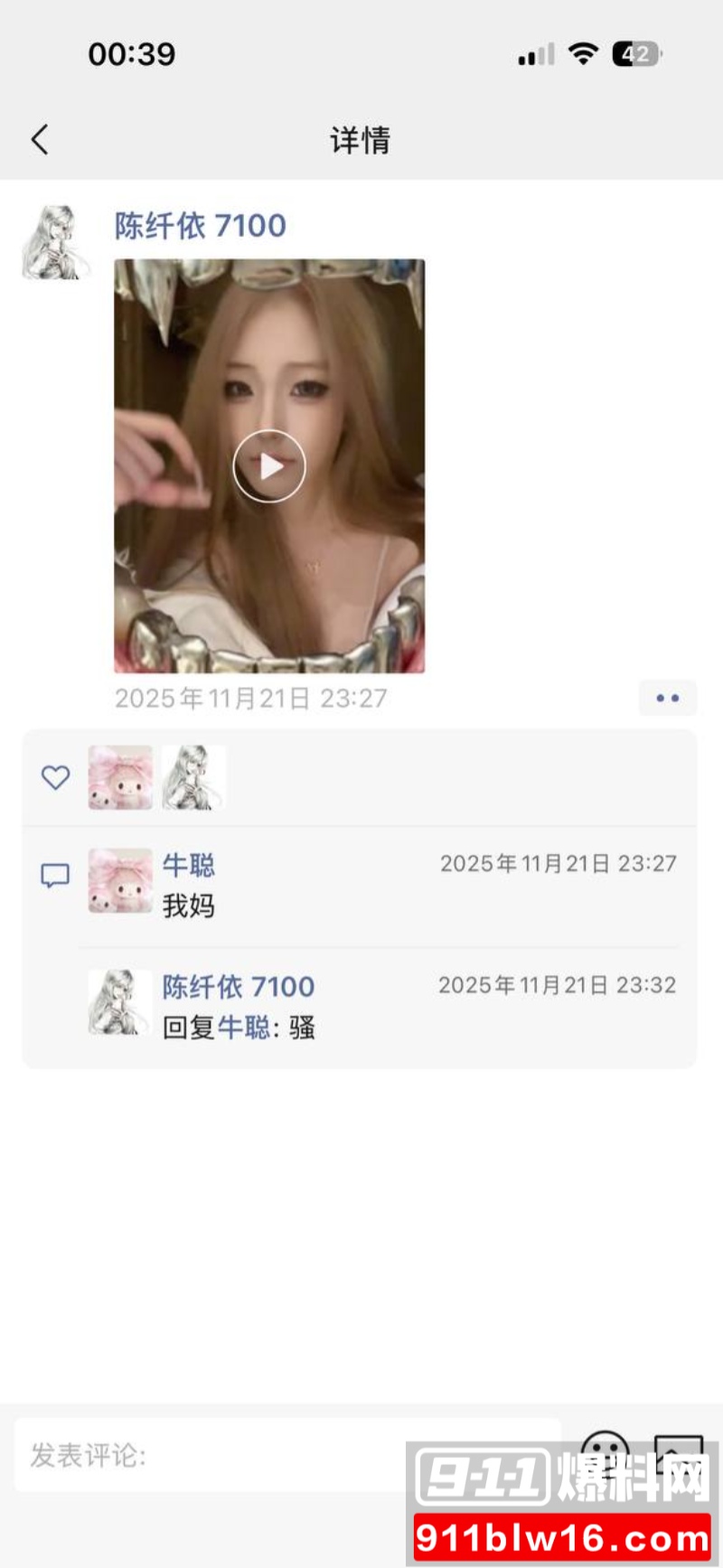Image resolution: width=723 pixels, height=1568 pixels.
Task: Play the video post
Action: 270,466
